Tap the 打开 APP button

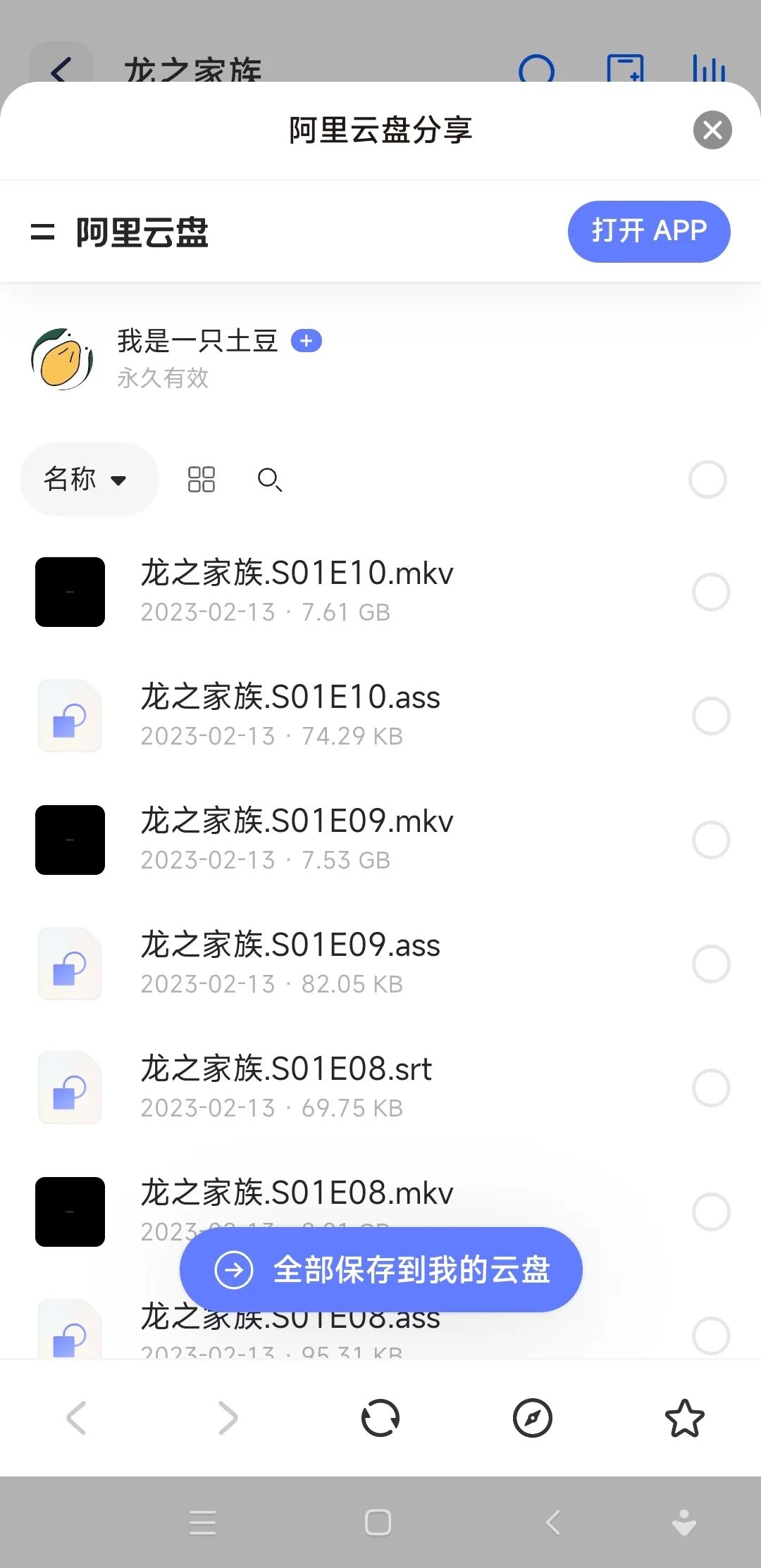coord(648,232)
